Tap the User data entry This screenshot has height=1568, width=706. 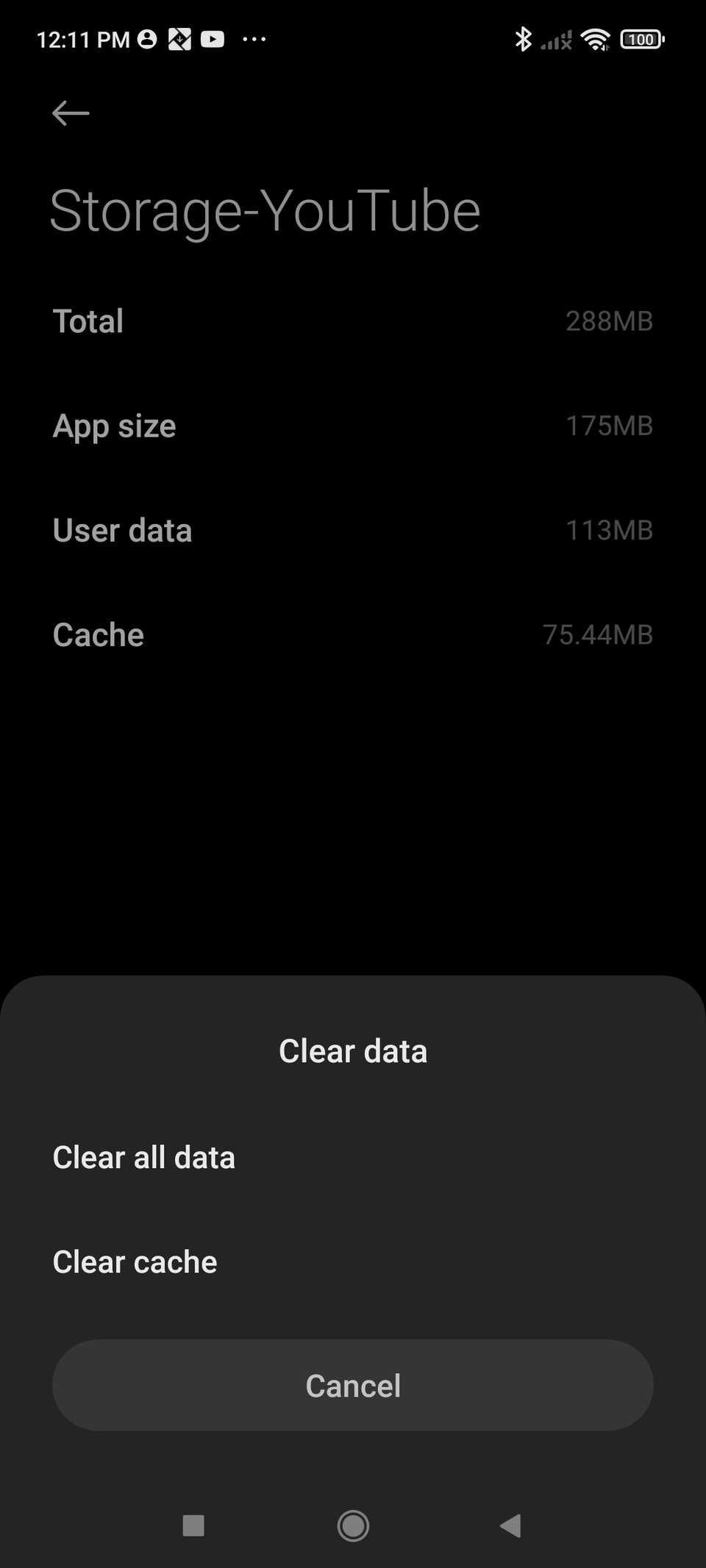click(x=353, y=529)
